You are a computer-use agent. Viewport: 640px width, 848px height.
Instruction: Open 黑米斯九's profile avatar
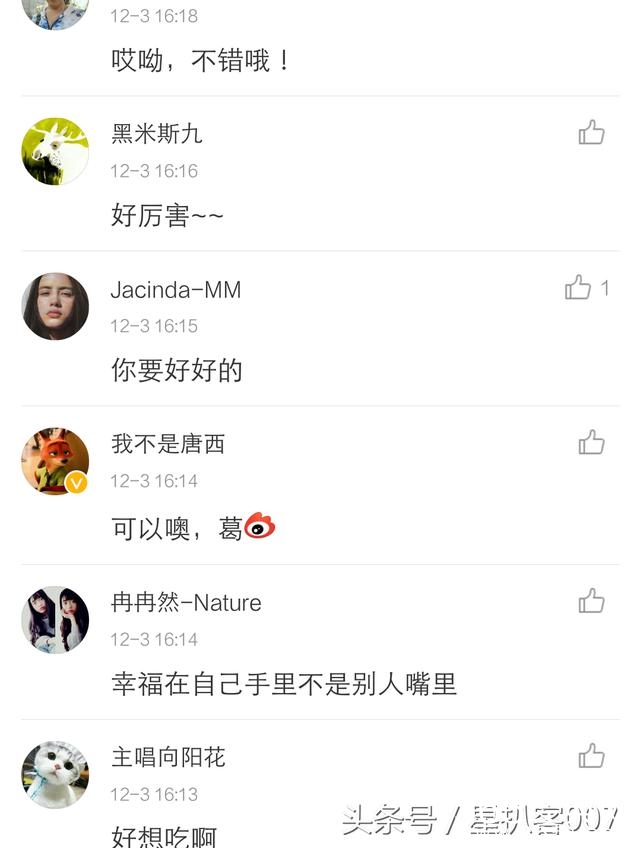[x=55, y=151]
